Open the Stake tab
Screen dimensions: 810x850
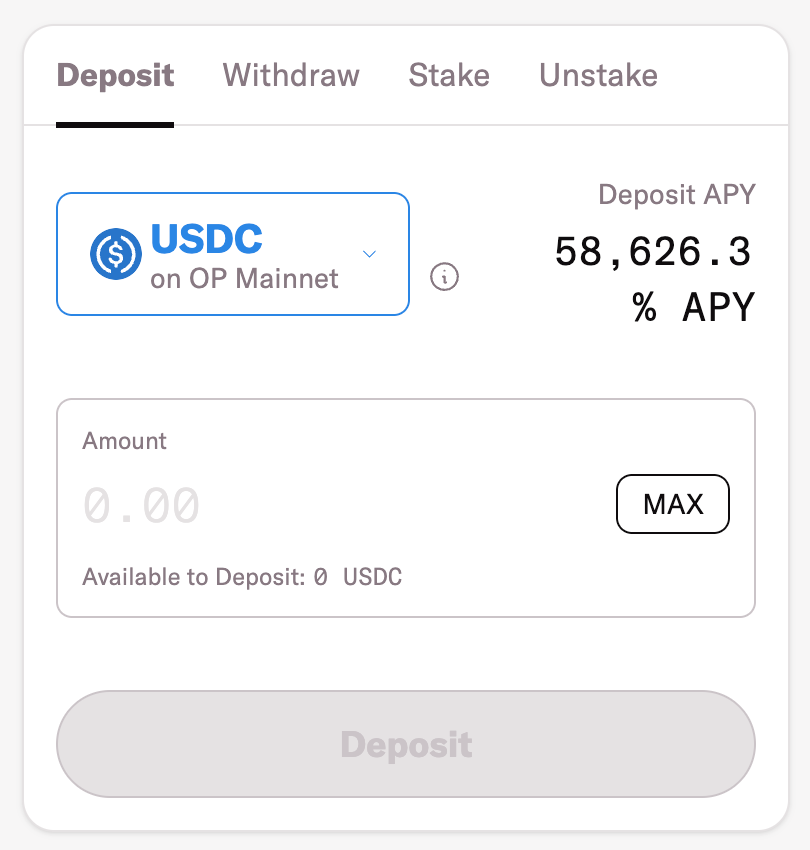point(448,75)
